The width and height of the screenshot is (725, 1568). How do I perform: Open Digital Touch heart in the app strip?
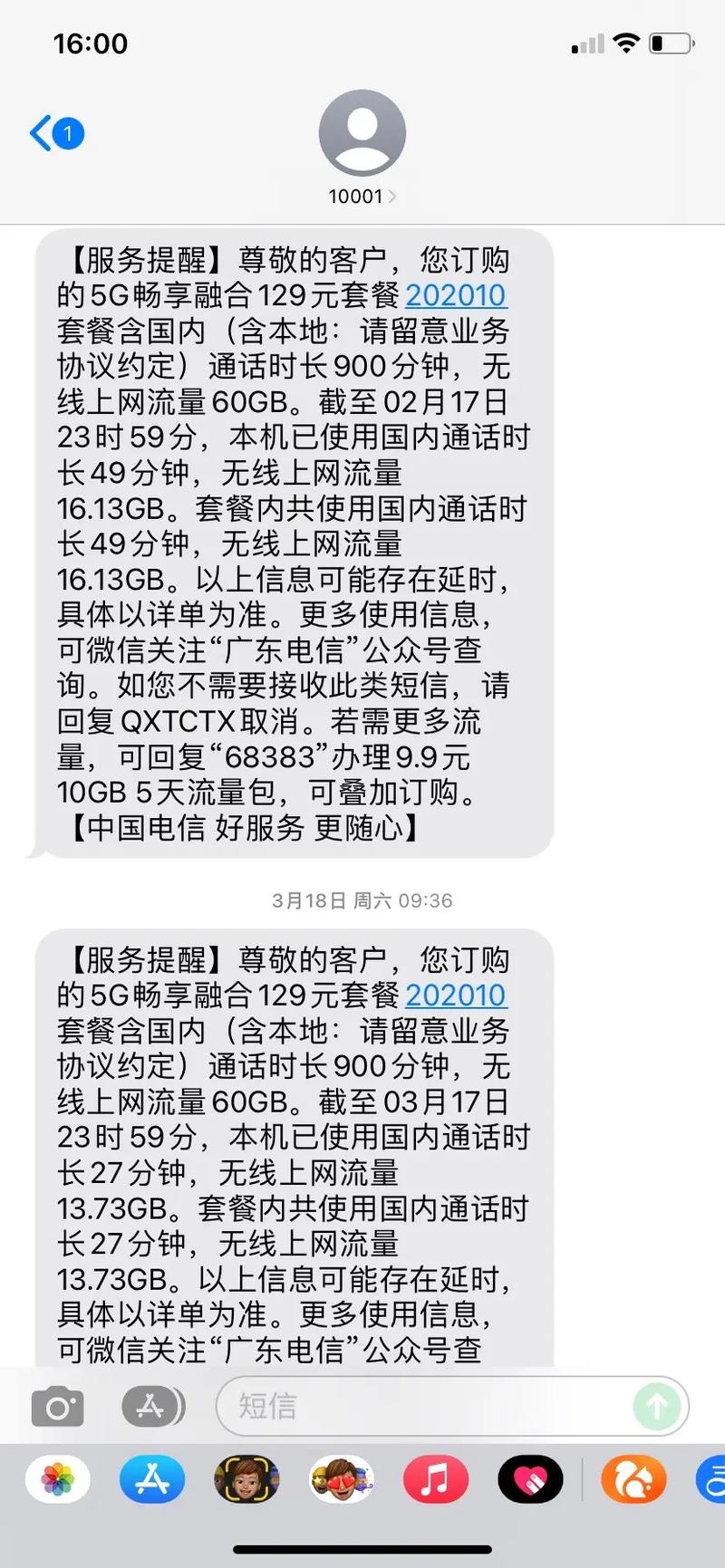[x=530, y=1481]
